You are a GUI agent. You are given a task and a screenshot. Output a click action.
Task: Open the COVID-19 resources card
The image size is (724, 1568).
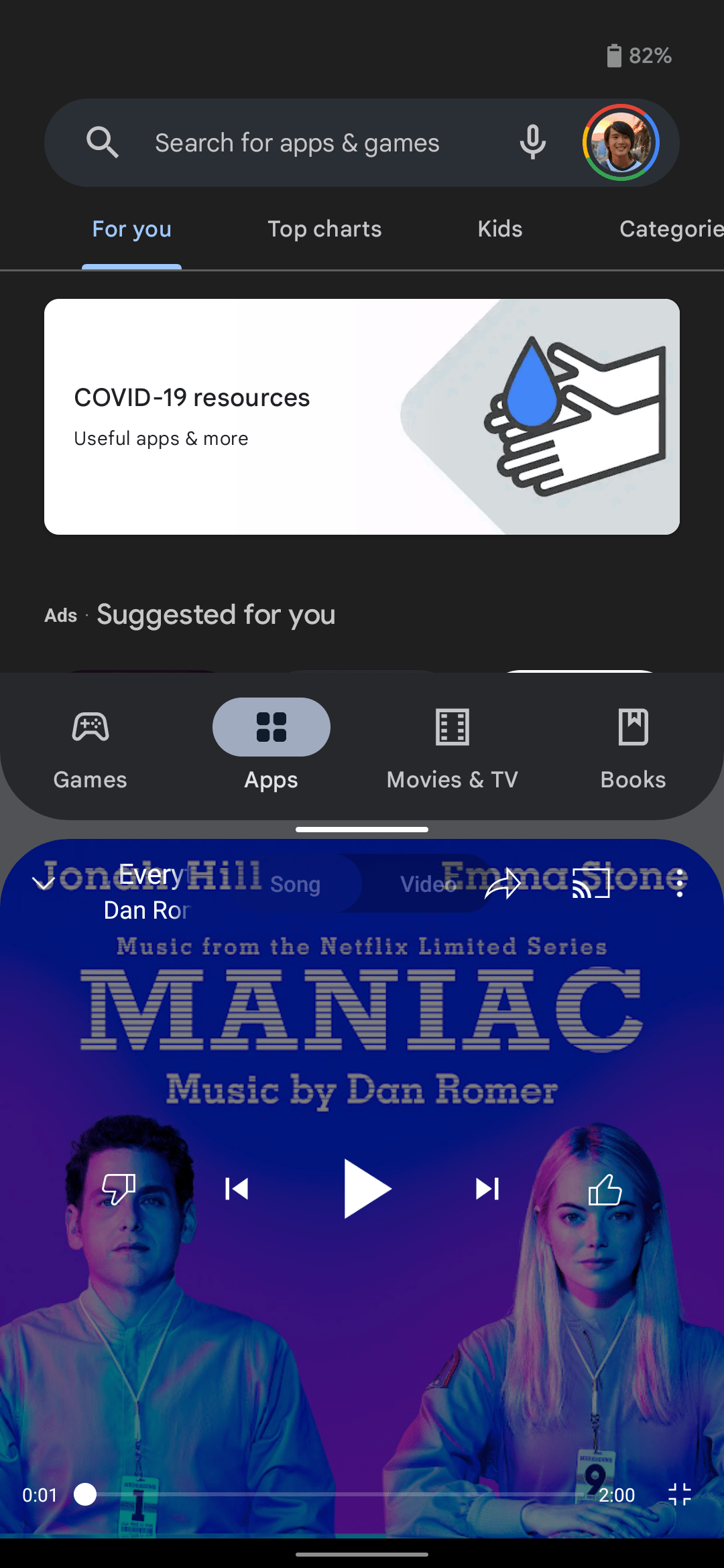pyautogui.click(x=362, y=417)
